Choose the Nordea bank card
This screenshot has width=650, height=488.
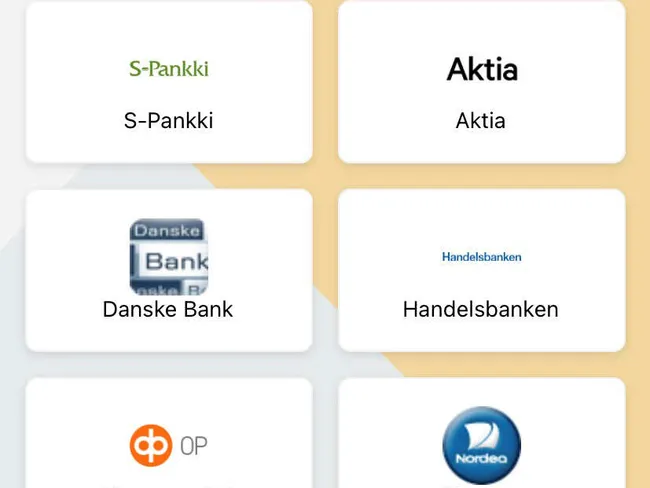click(481, 440)
